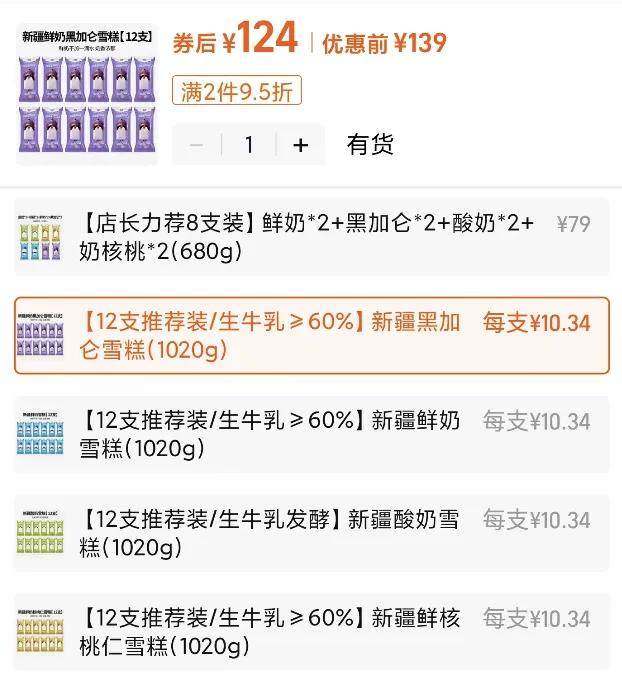Image resolution: width=622 pixels, height=684 pixels.
Task: Enlarge the selected product image at top
Action: click(87, 93)
